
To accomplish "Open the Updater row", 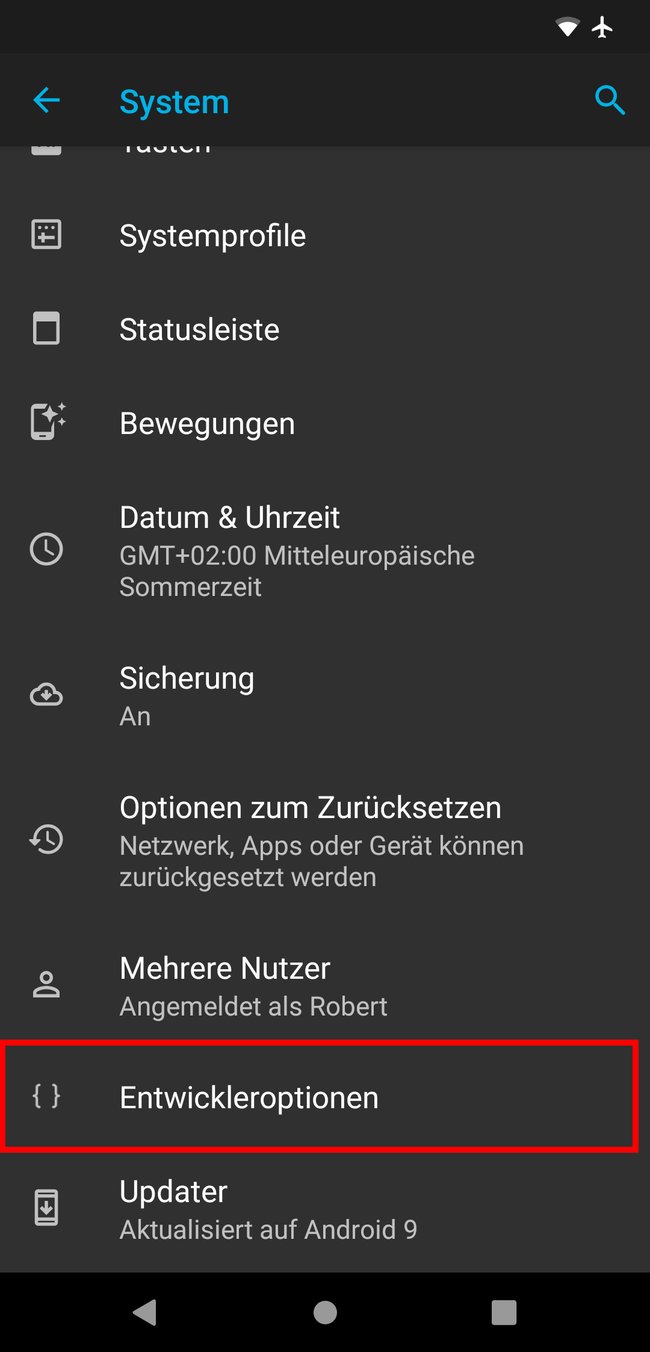I will [325, 1209].
